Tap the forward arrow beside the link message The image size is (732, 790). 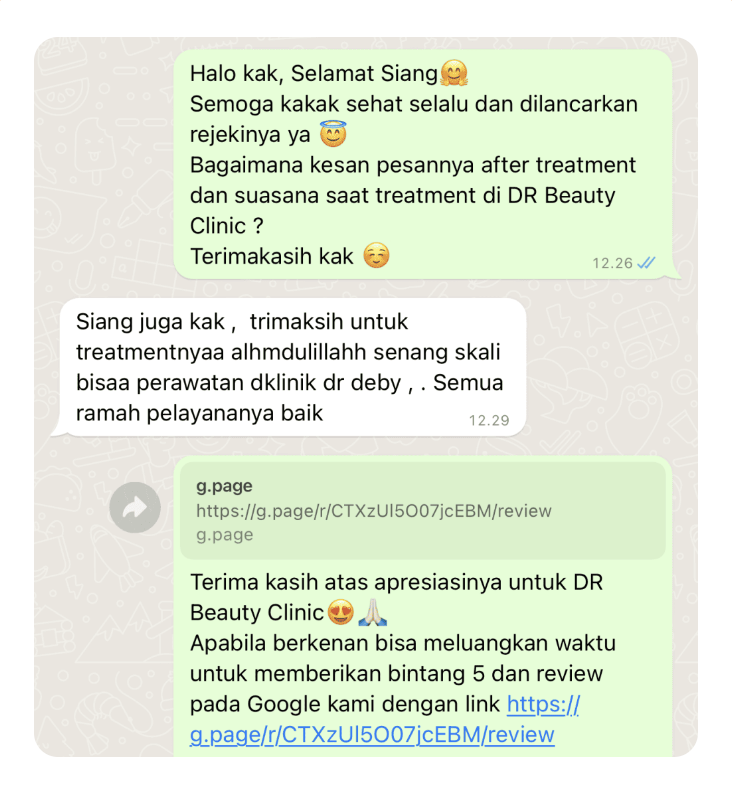(x=135, y=508)
